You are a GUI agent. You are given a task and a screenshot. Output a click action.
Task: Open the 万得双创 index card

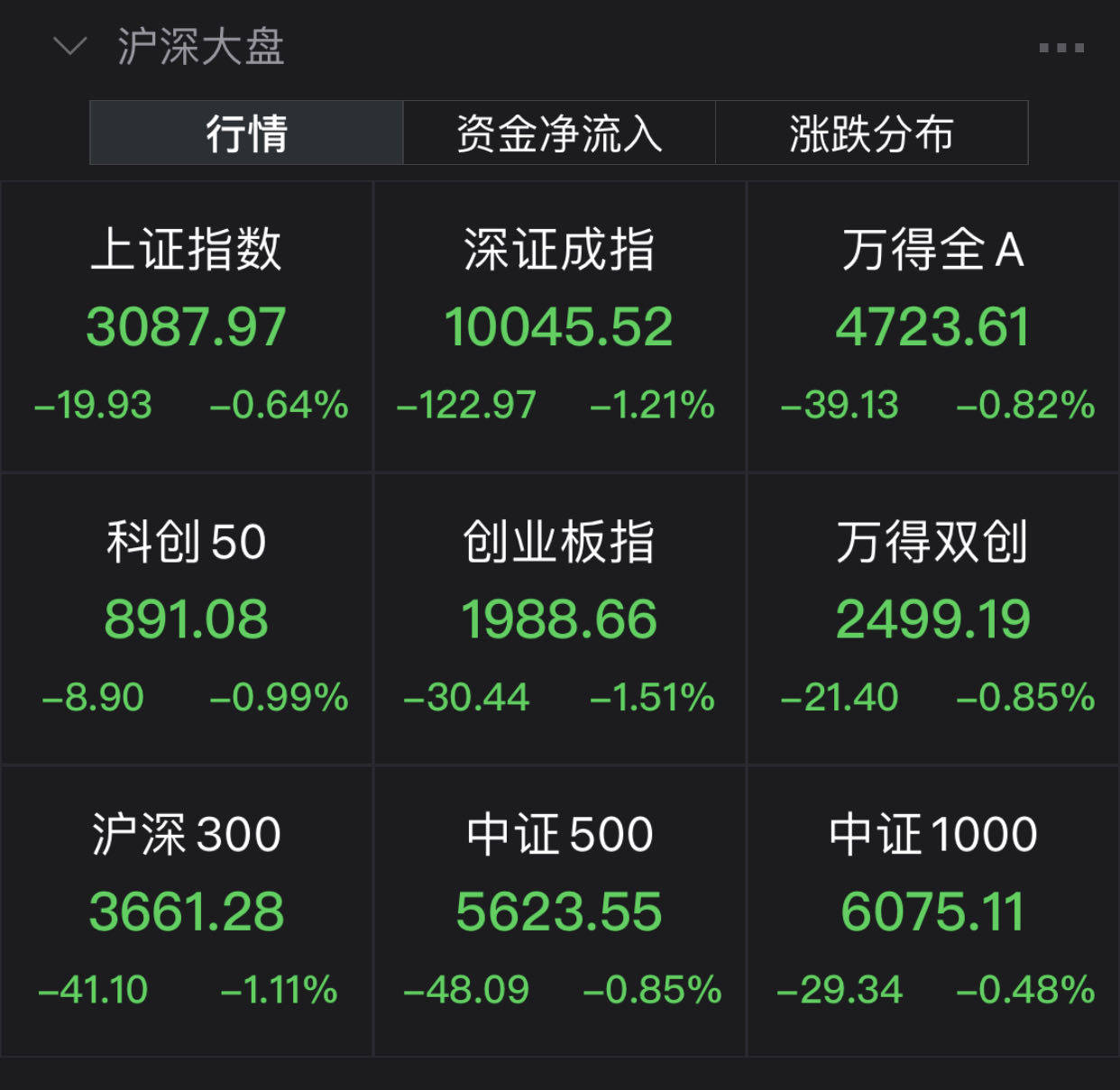(932, 618)
